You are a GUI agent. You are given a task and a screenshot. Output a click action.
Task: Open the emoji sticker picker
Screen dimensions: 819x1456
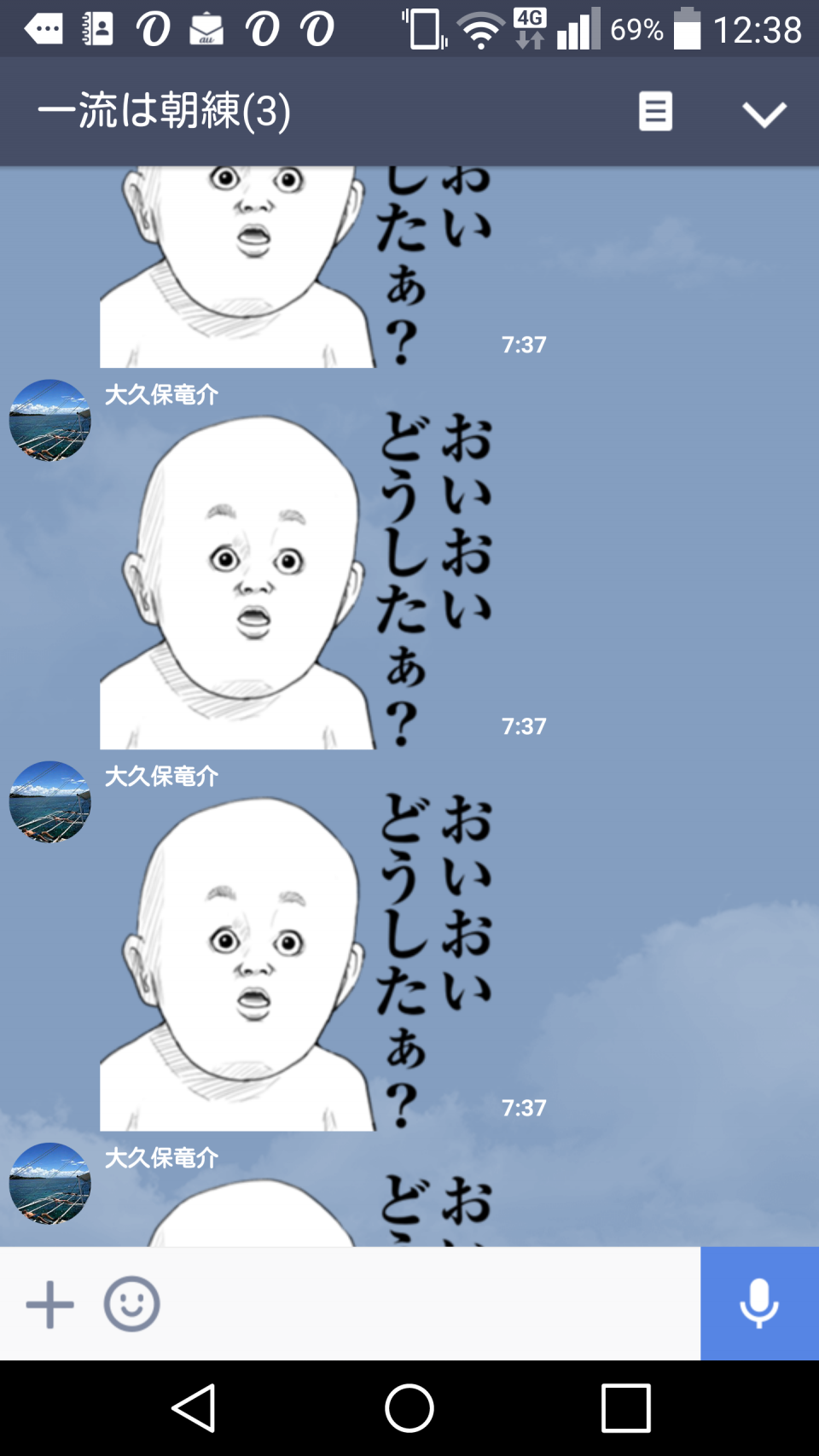131,1304
